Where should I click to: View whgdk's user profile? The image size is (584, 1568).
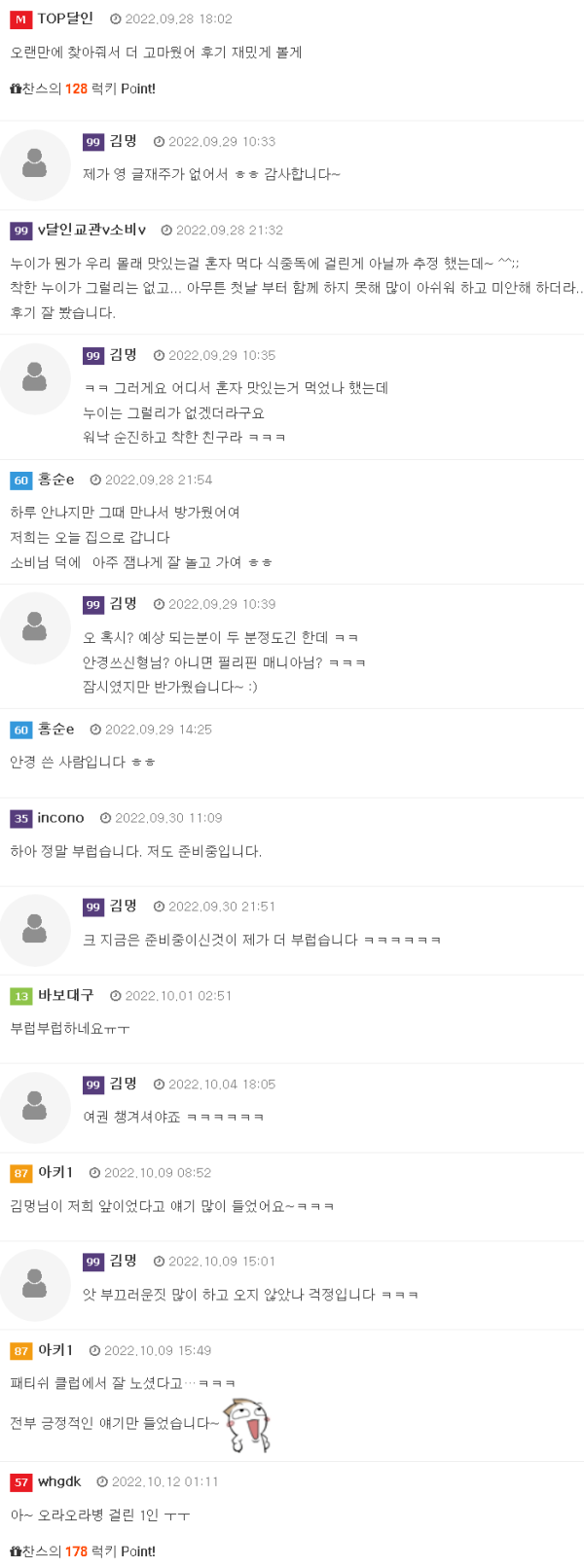59,1481
